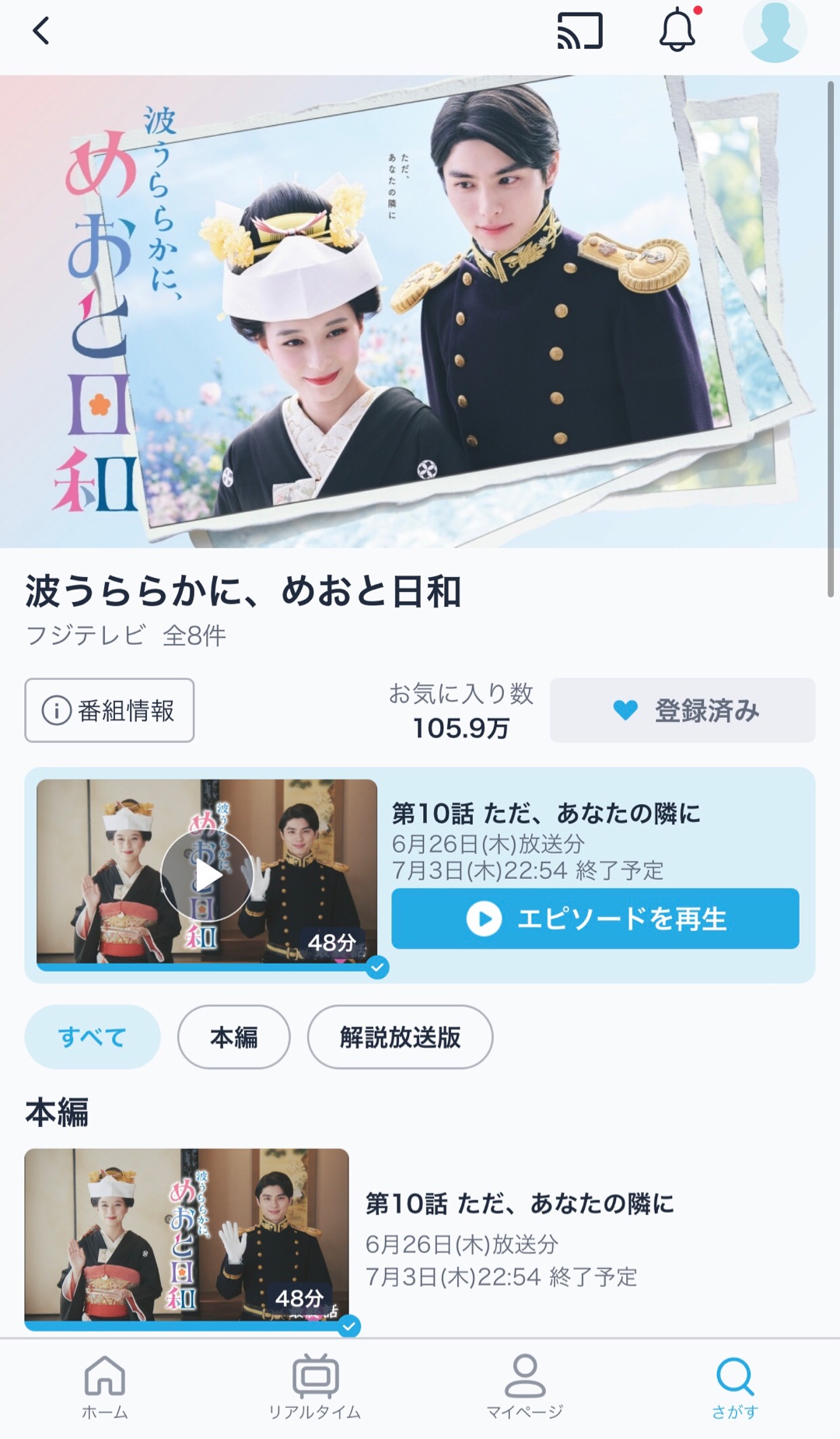Open the profile avatar
Screen dimensions: 840x1439
click(774, 32)
